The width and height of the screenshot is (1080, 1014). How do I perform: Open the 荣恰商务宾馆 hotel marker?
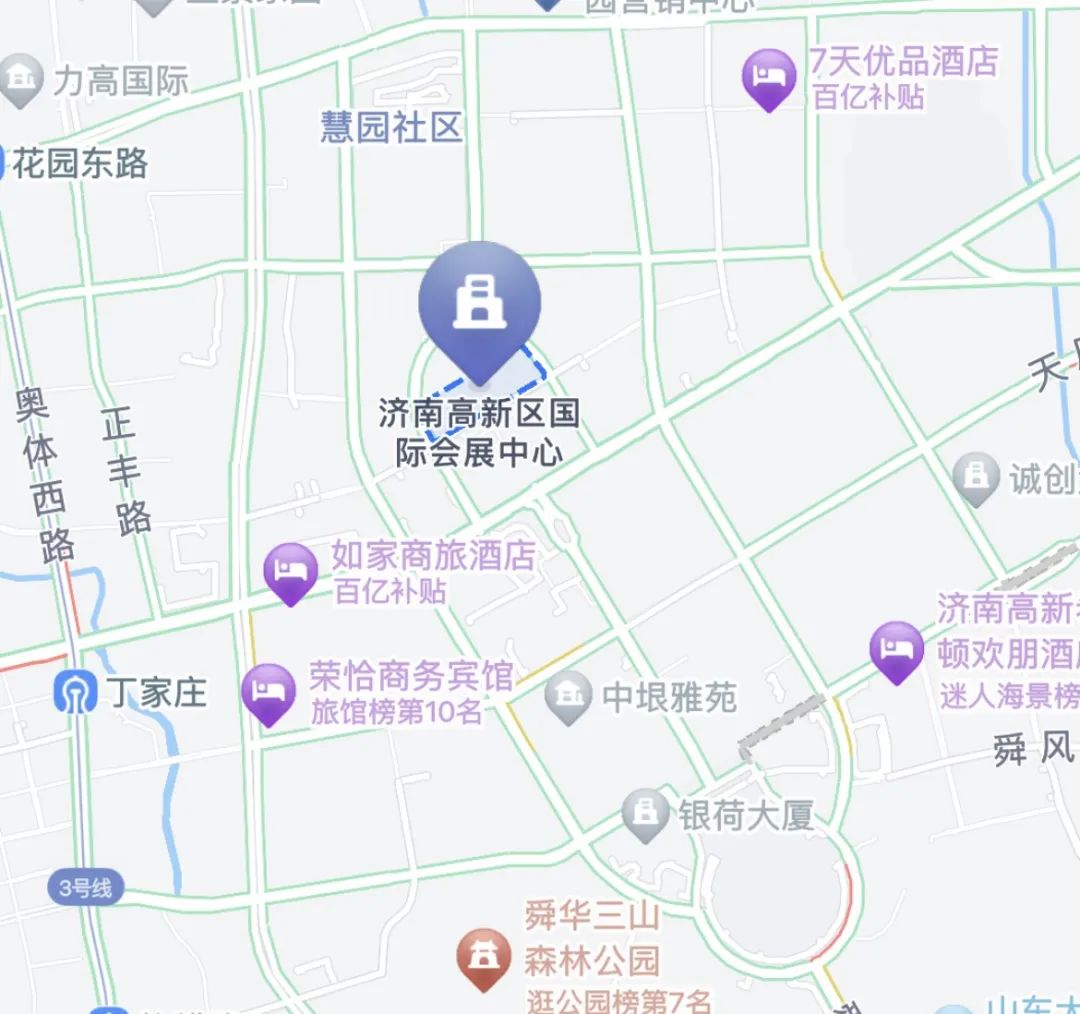click(x=268, y=692)
